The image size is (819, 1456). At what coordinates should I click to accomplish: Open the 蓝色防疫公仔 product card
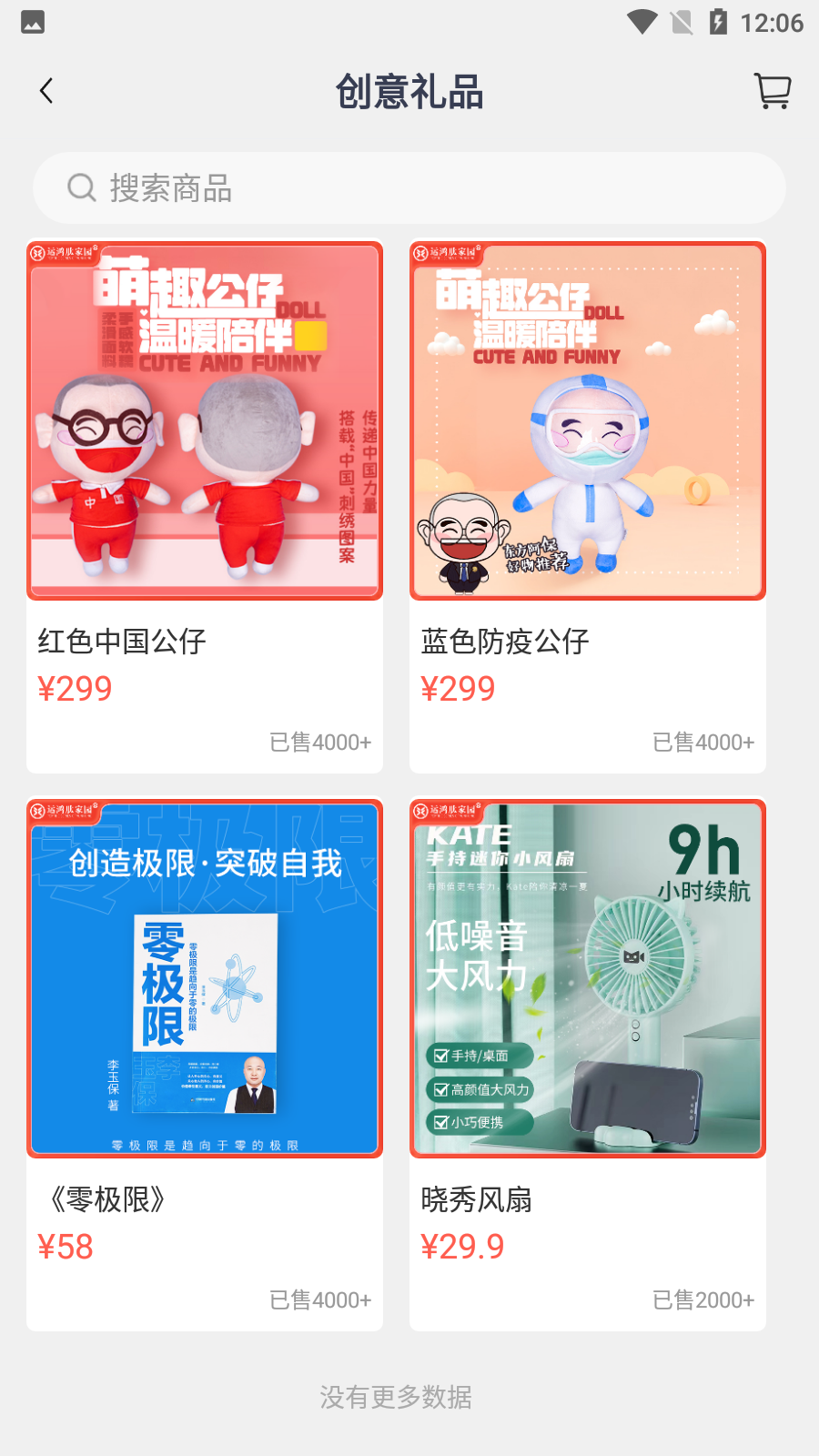point(588,505)
